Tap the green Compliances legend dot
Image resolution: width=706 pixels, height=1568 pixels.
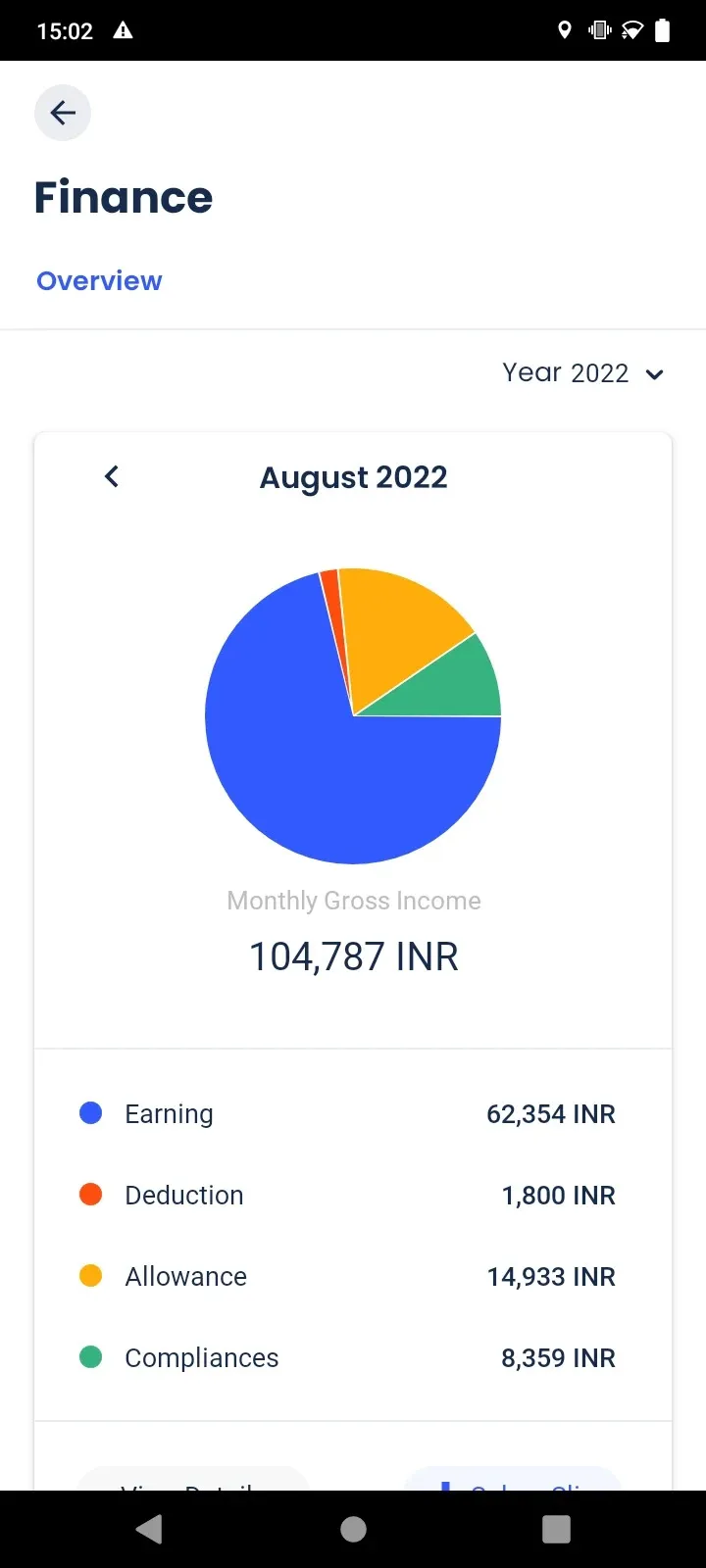pos(90,1358)
